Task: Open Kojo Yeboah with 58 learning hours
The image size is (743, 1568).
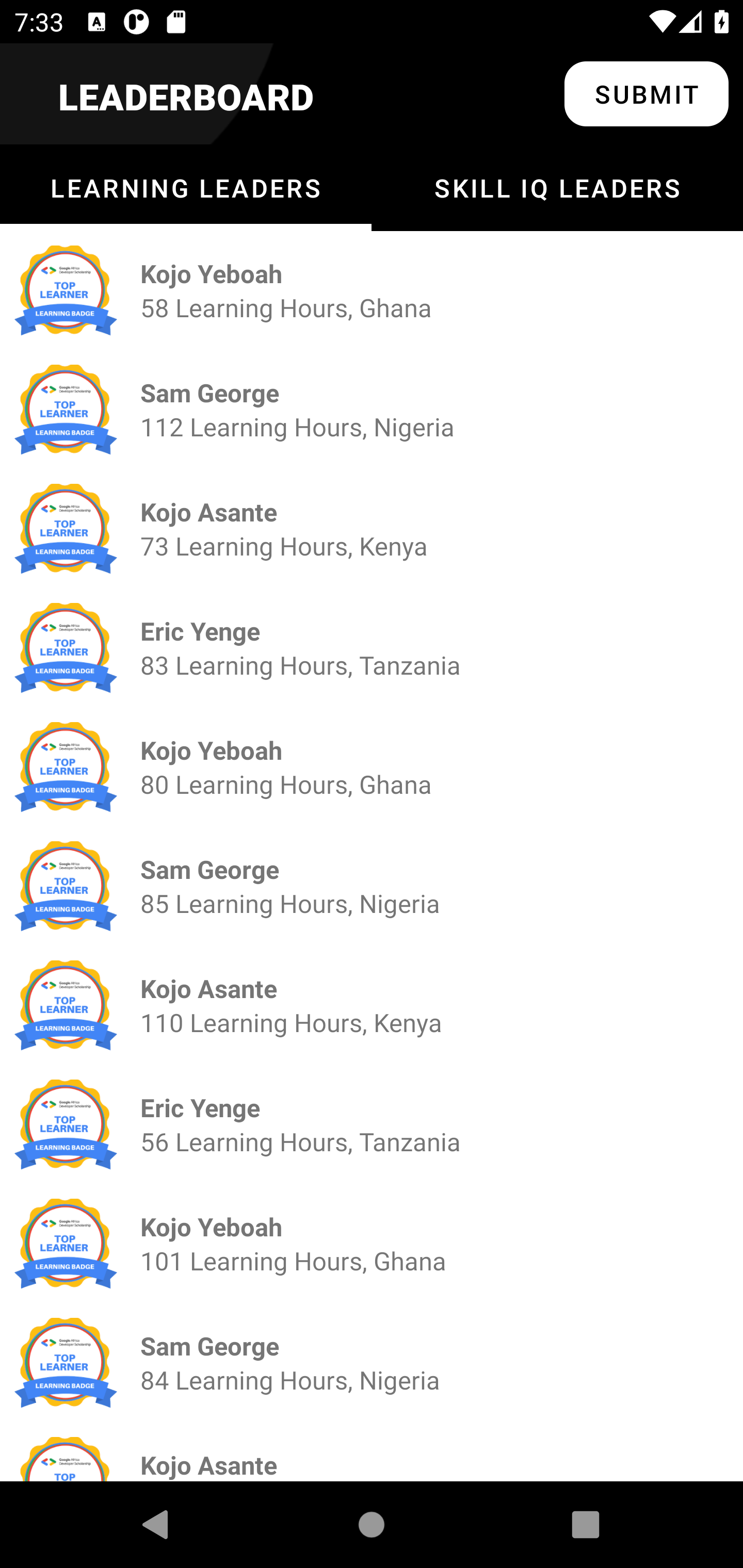Action: [x=372, y=291]
